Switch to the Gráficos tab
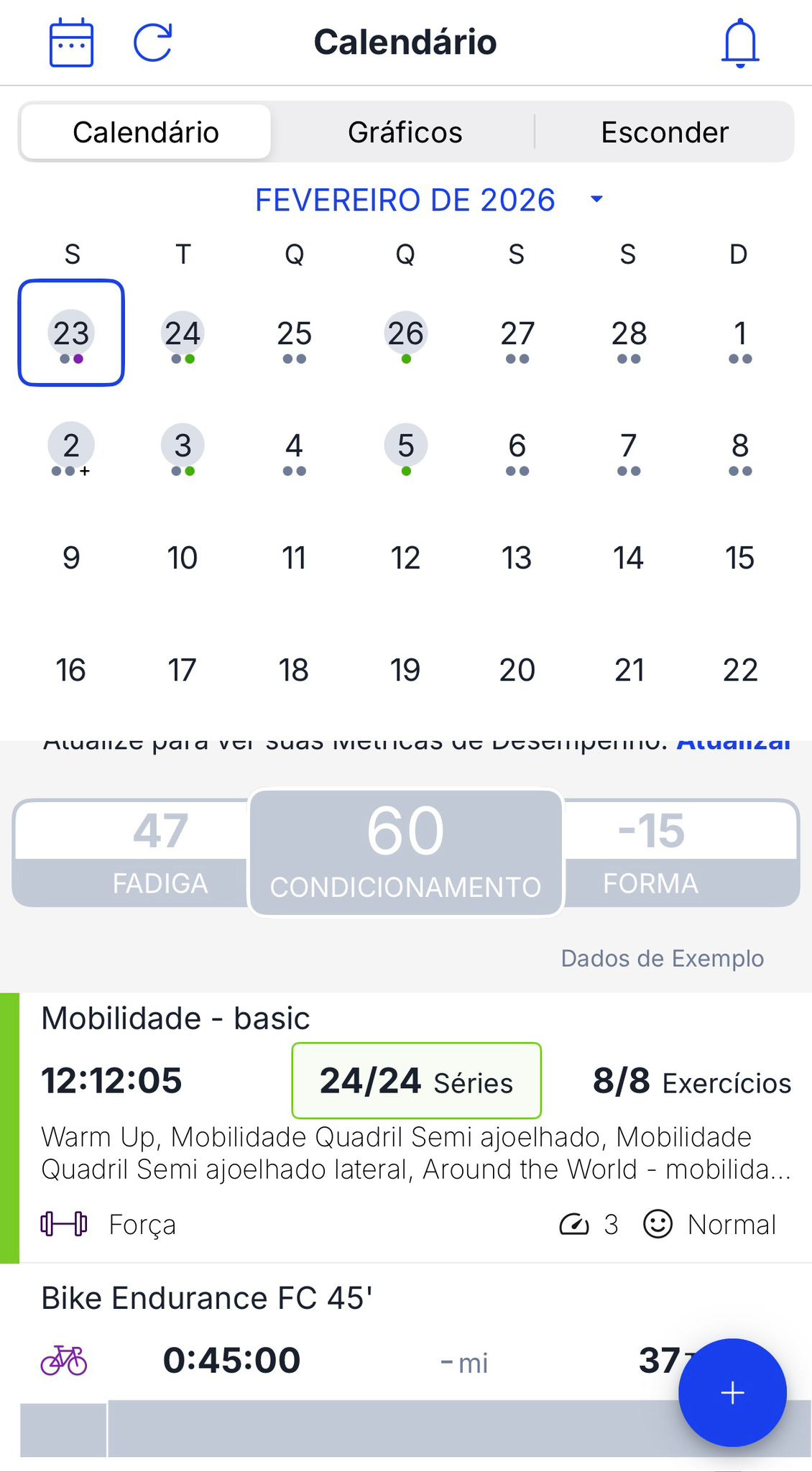812x1472 pixels. 405,132
